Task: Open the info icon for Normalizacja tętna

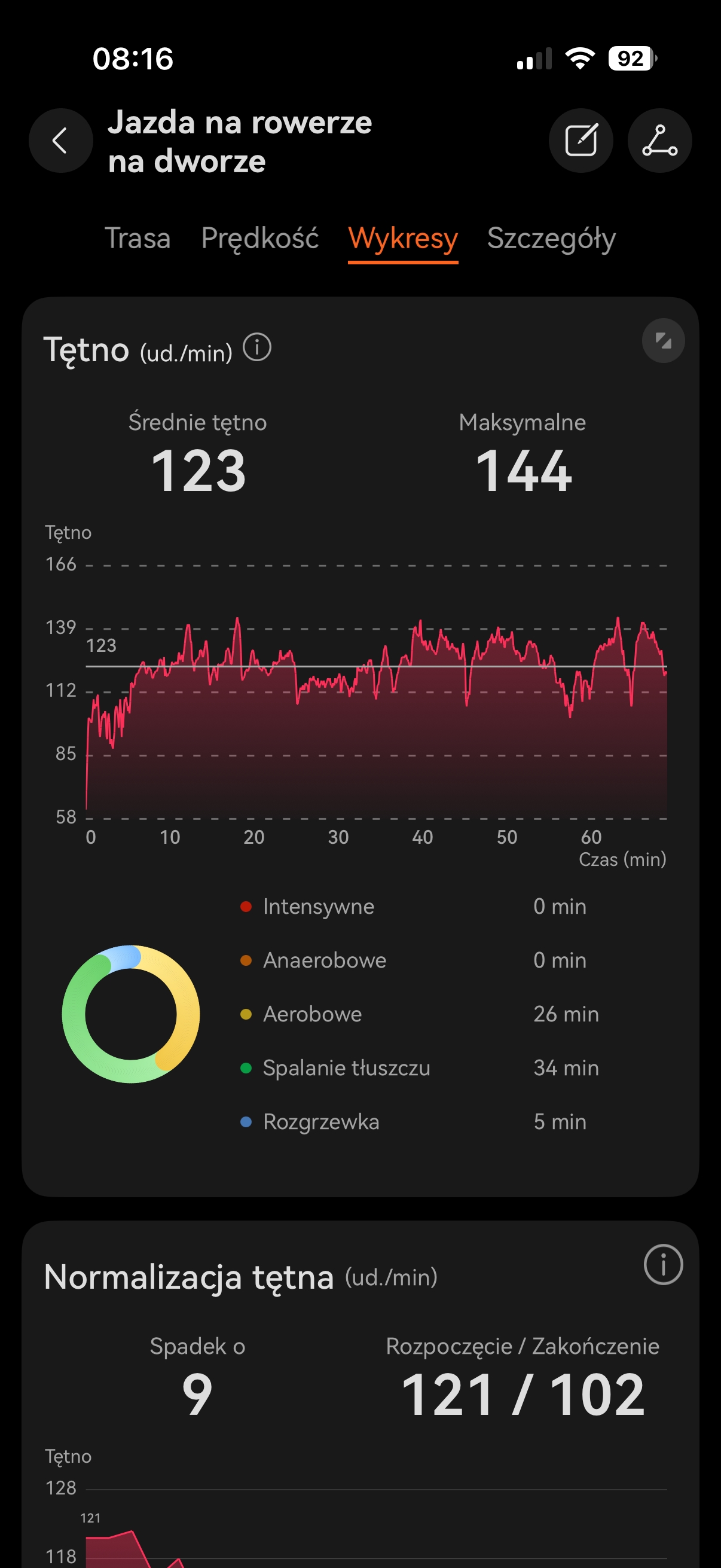Action: (x=663, y=1265)
